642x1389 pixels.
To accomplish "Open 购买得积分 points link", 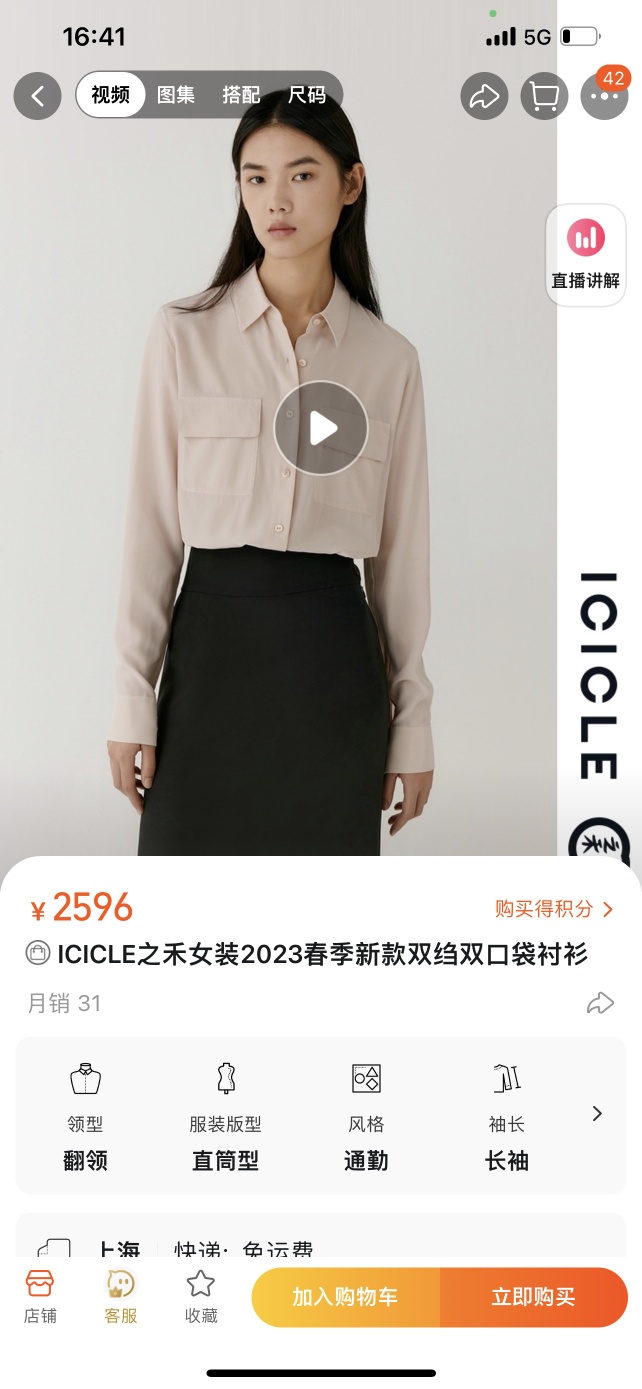I will (x=554, y=908).
